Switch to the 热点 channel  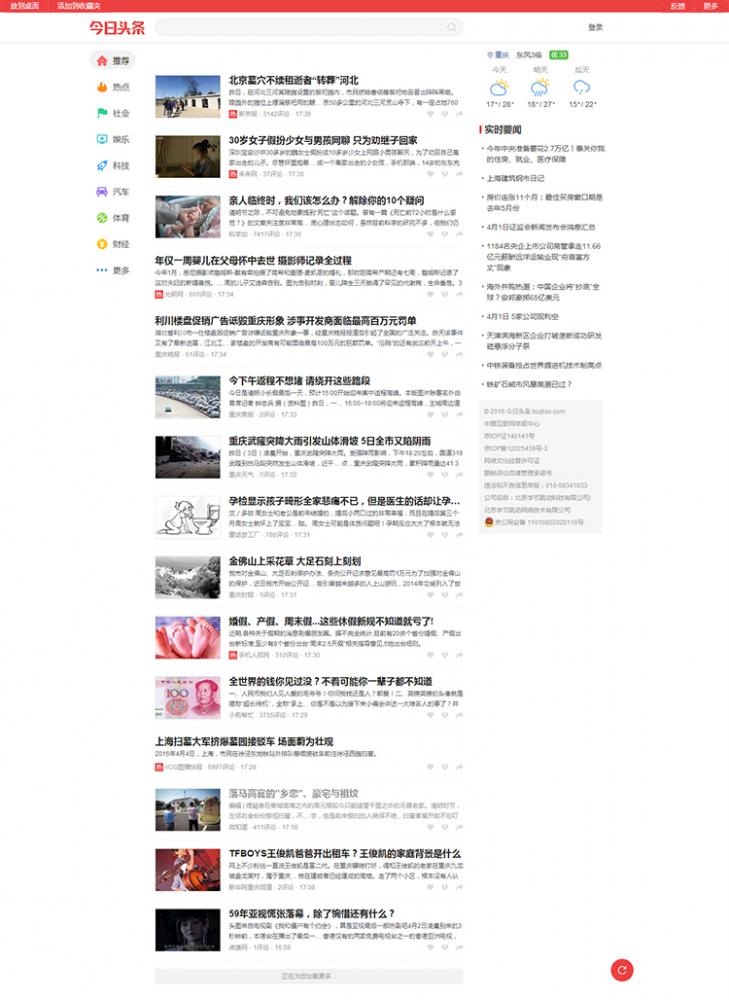(x=120, y=87)
